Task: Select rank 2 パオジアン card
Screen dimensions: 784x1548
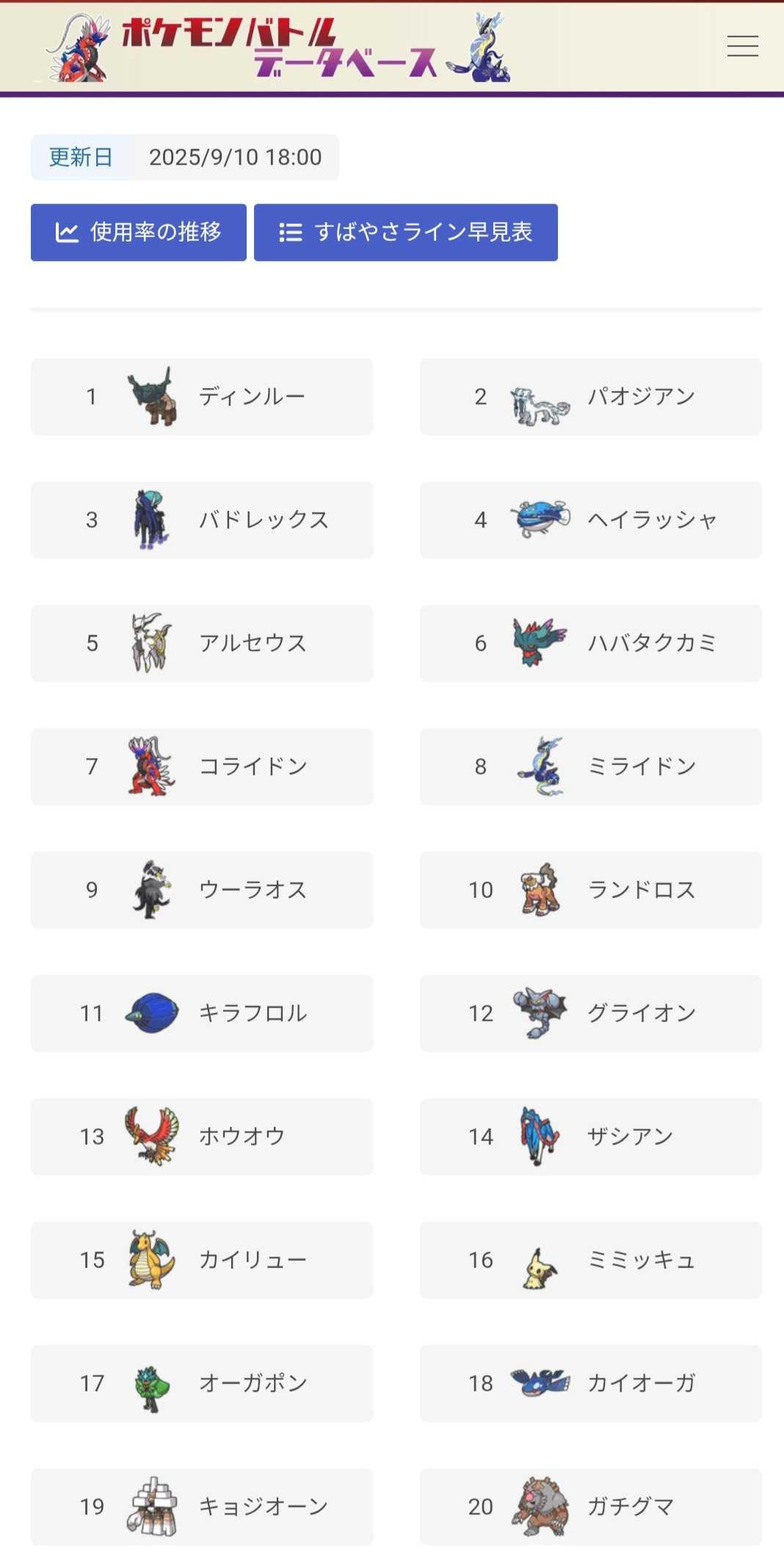Action: [590, 397]
